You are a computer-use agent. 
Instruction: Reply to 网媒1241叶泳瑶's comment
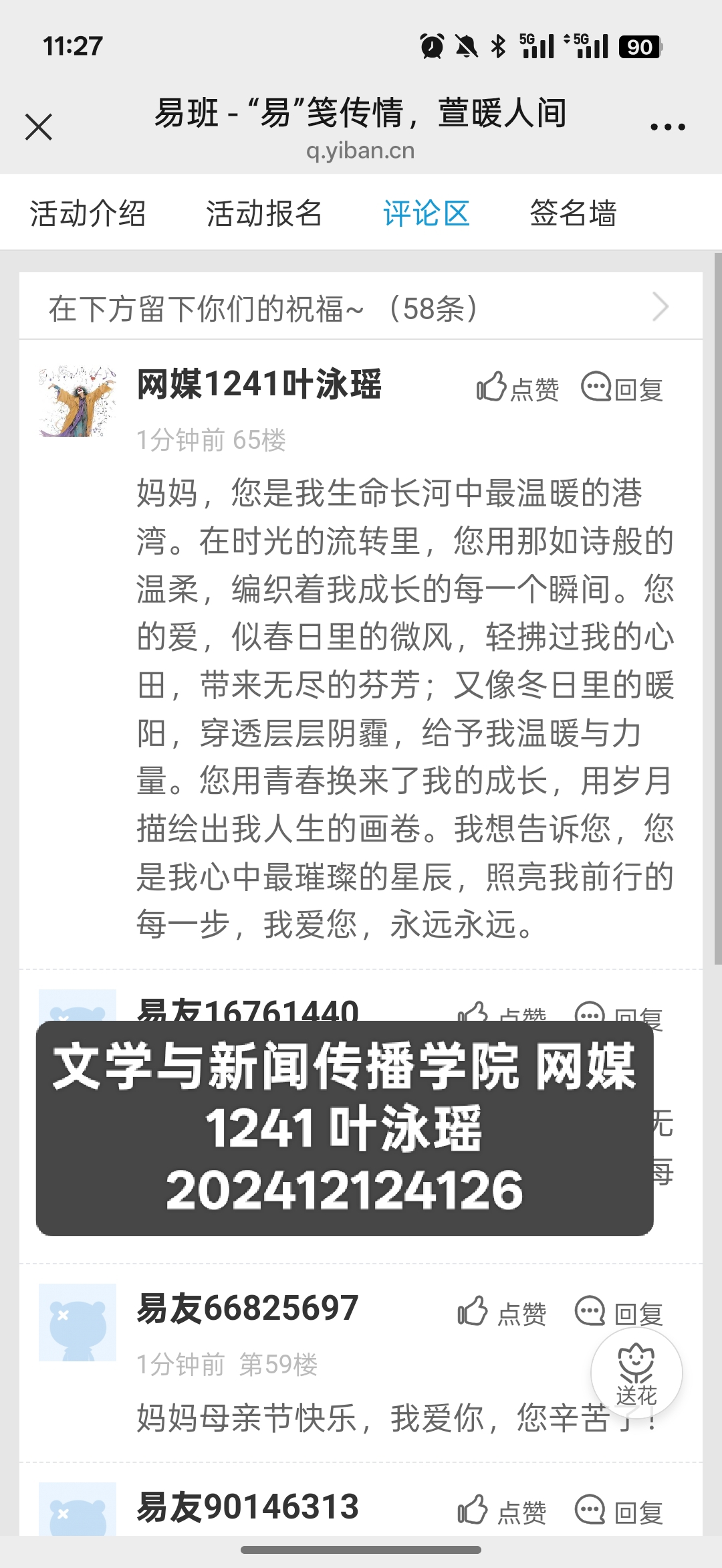(x=622, y=388)
